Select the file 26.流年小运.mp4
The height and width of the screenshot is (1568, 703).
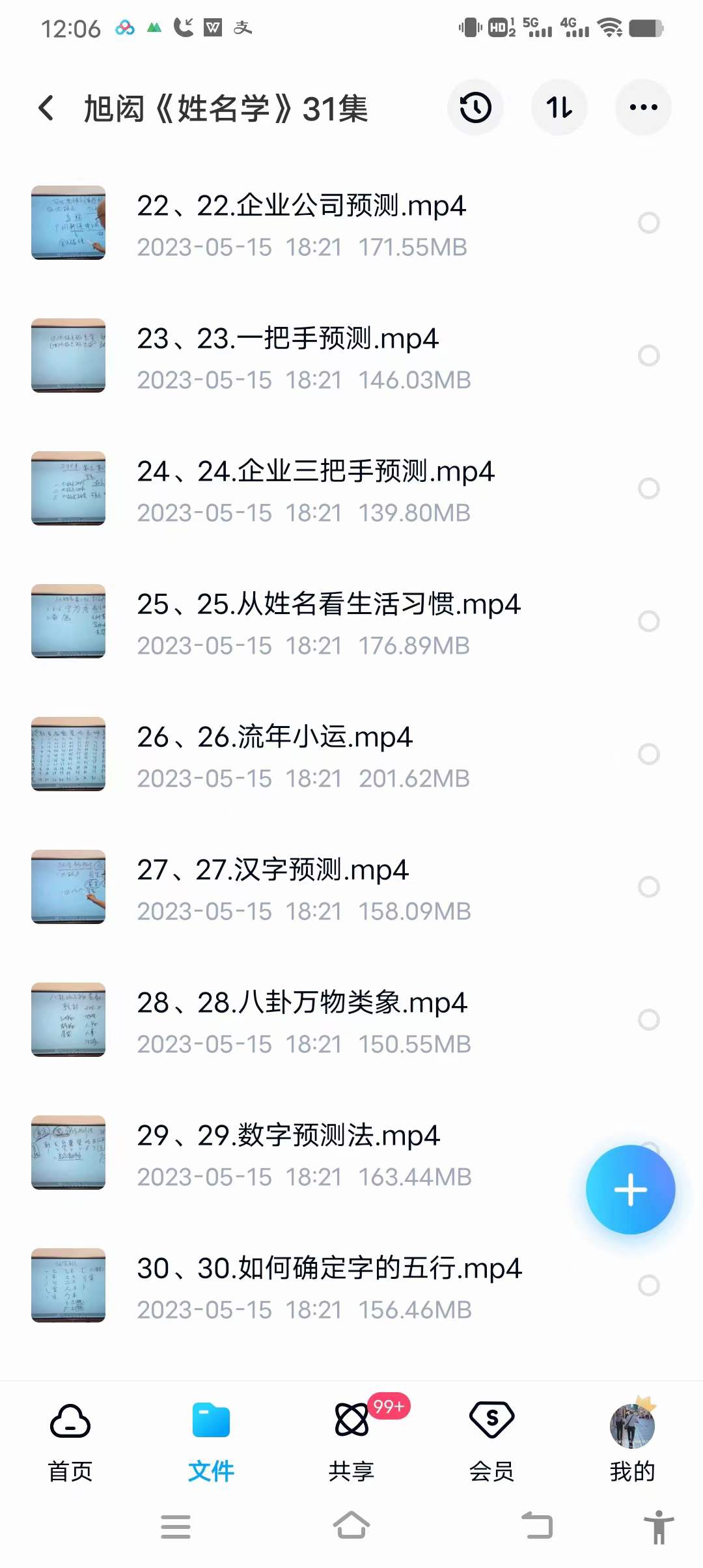[277, 736]
